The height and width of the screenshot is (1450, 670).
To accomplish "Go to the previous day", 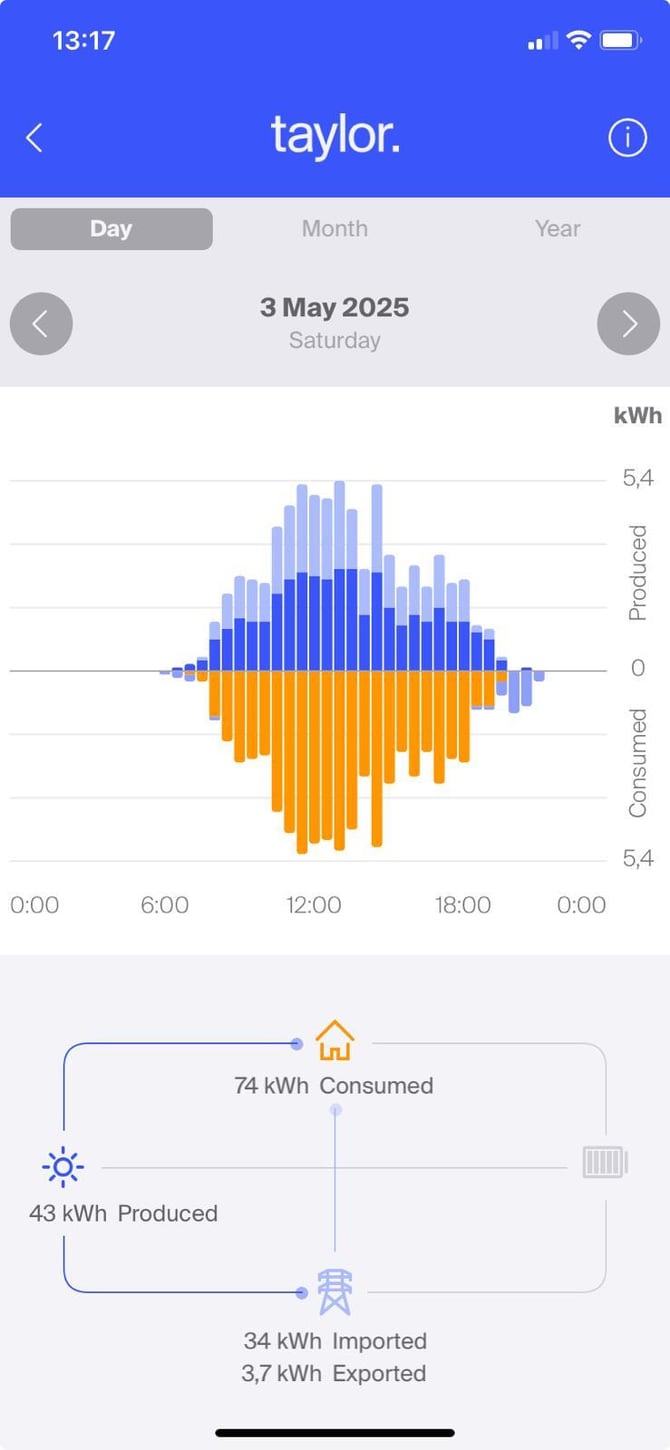I will coord(41,324).
